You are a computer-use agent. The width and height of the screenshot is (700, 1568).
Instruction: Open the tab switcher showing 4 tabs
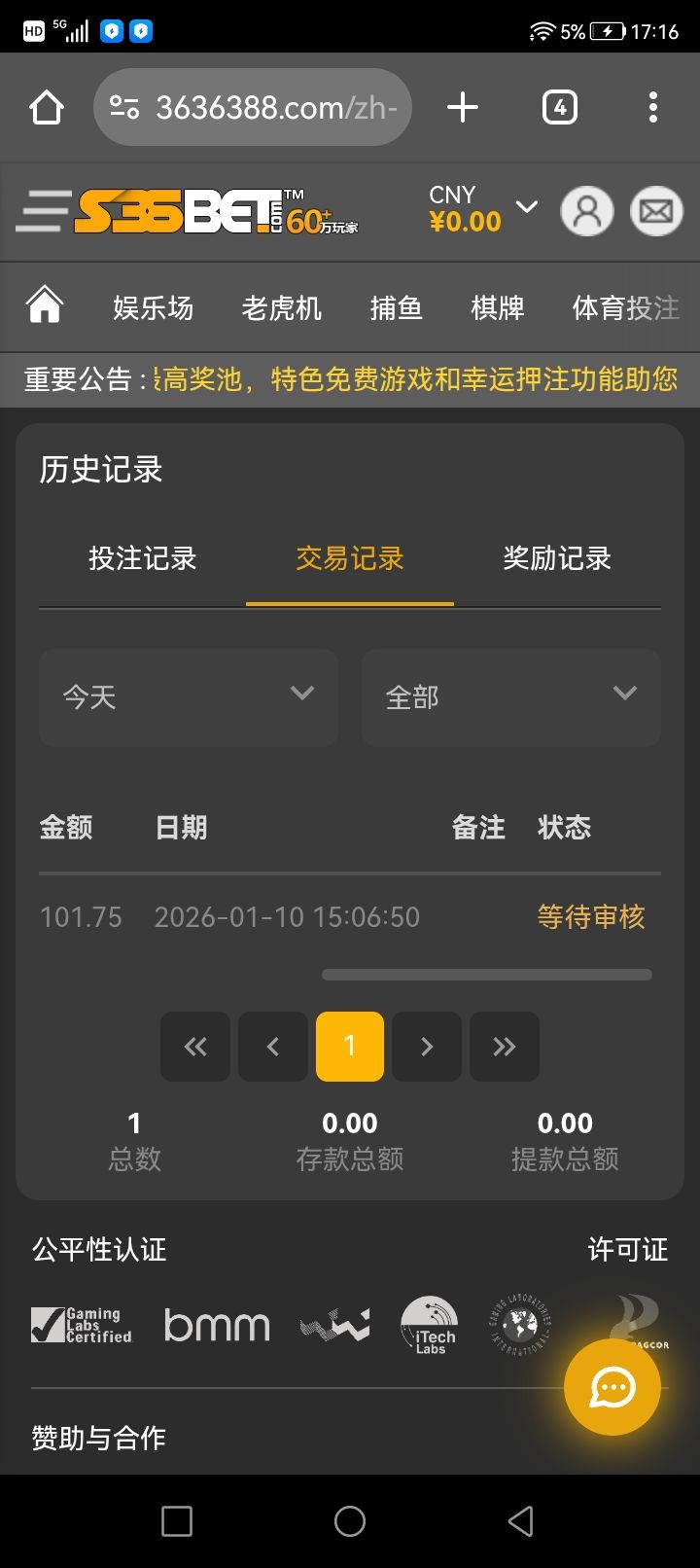click(x=559, y=107)
